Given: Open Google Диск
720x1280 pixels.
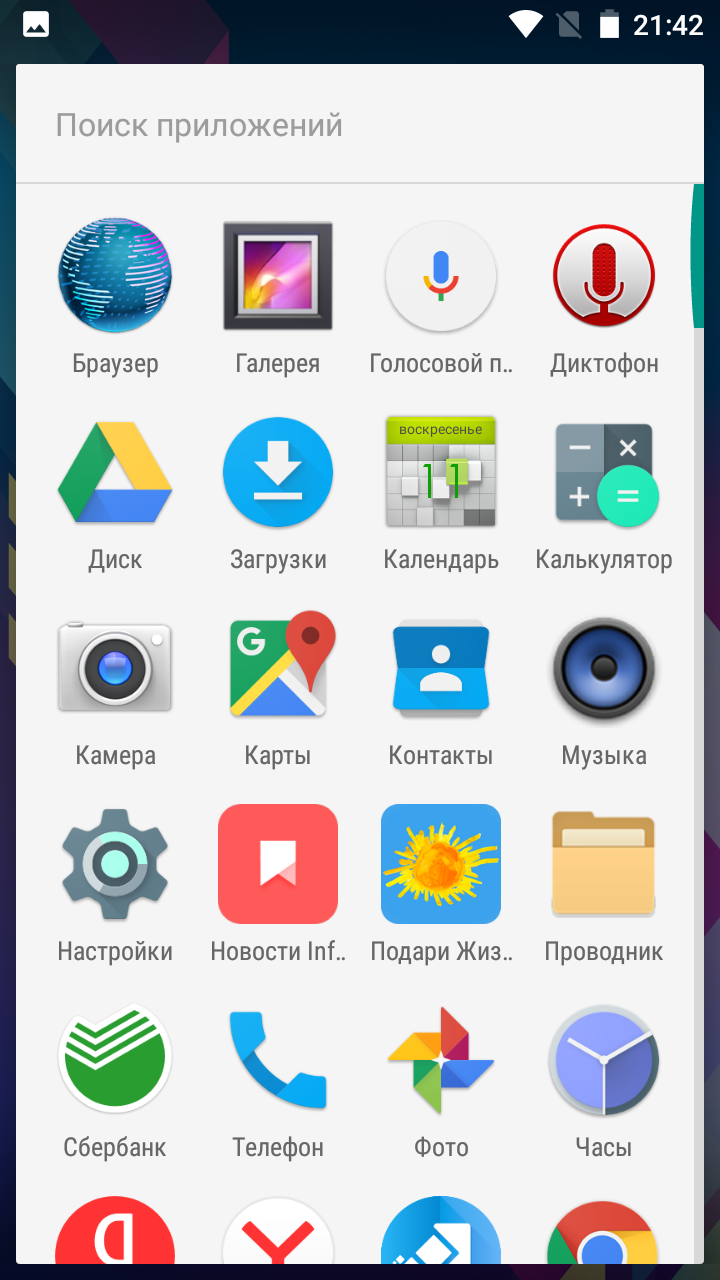Looking at the screenshot, I should 115,473.
